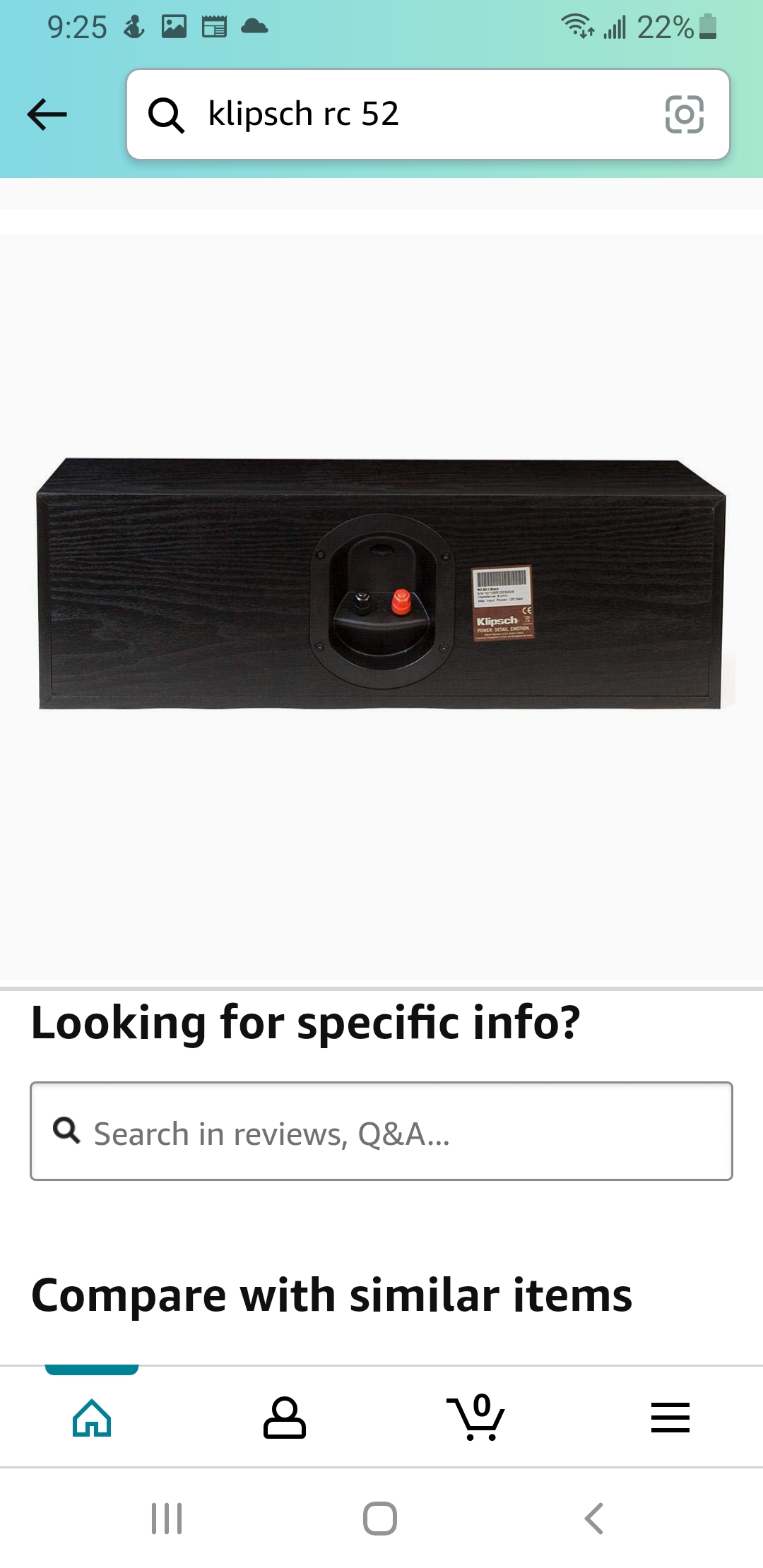Open the camera scan icon
Image resolution: width=763 pixels, height=1568 pixels.
(684, 114)
